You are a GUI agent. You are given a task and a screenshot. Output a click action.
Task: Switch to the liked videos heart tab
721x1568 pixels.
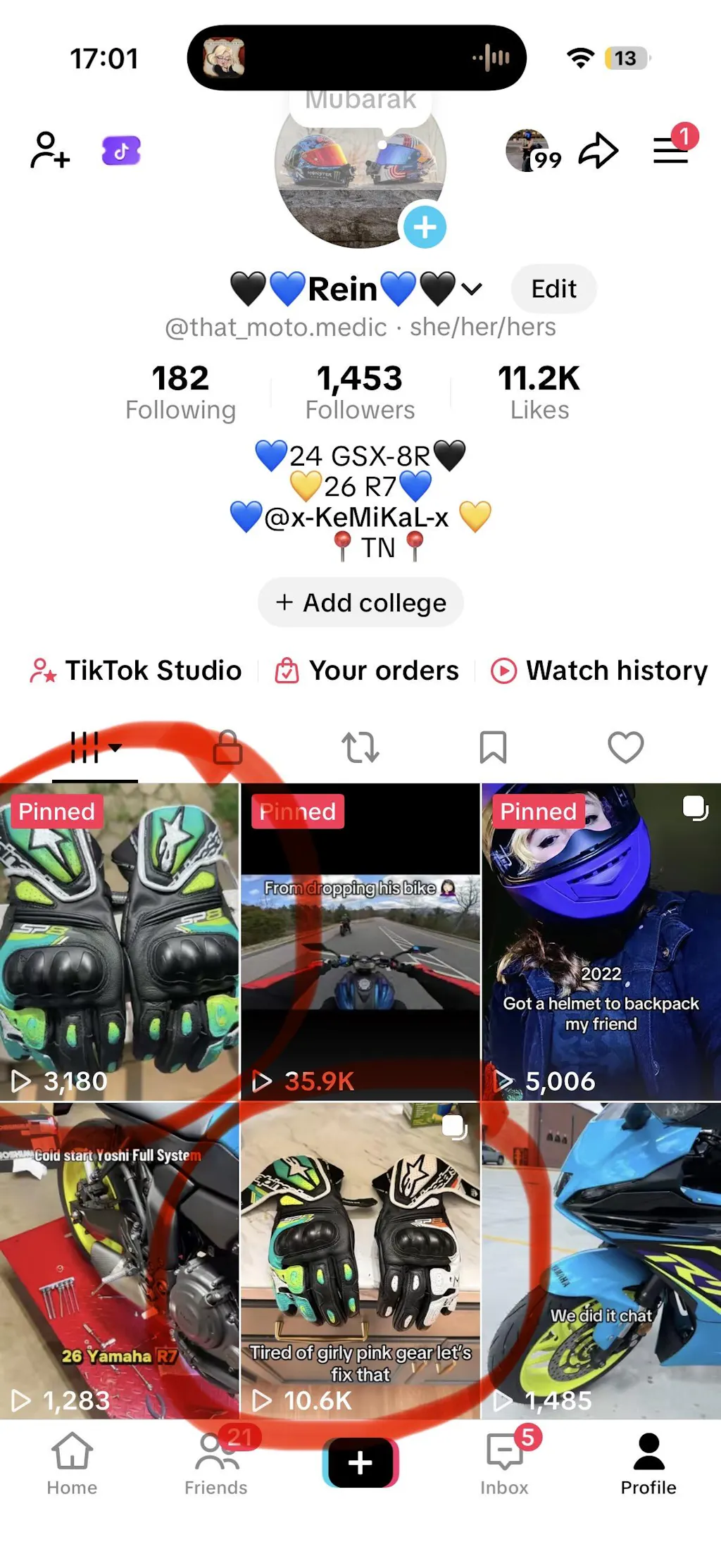pos(625,747)
